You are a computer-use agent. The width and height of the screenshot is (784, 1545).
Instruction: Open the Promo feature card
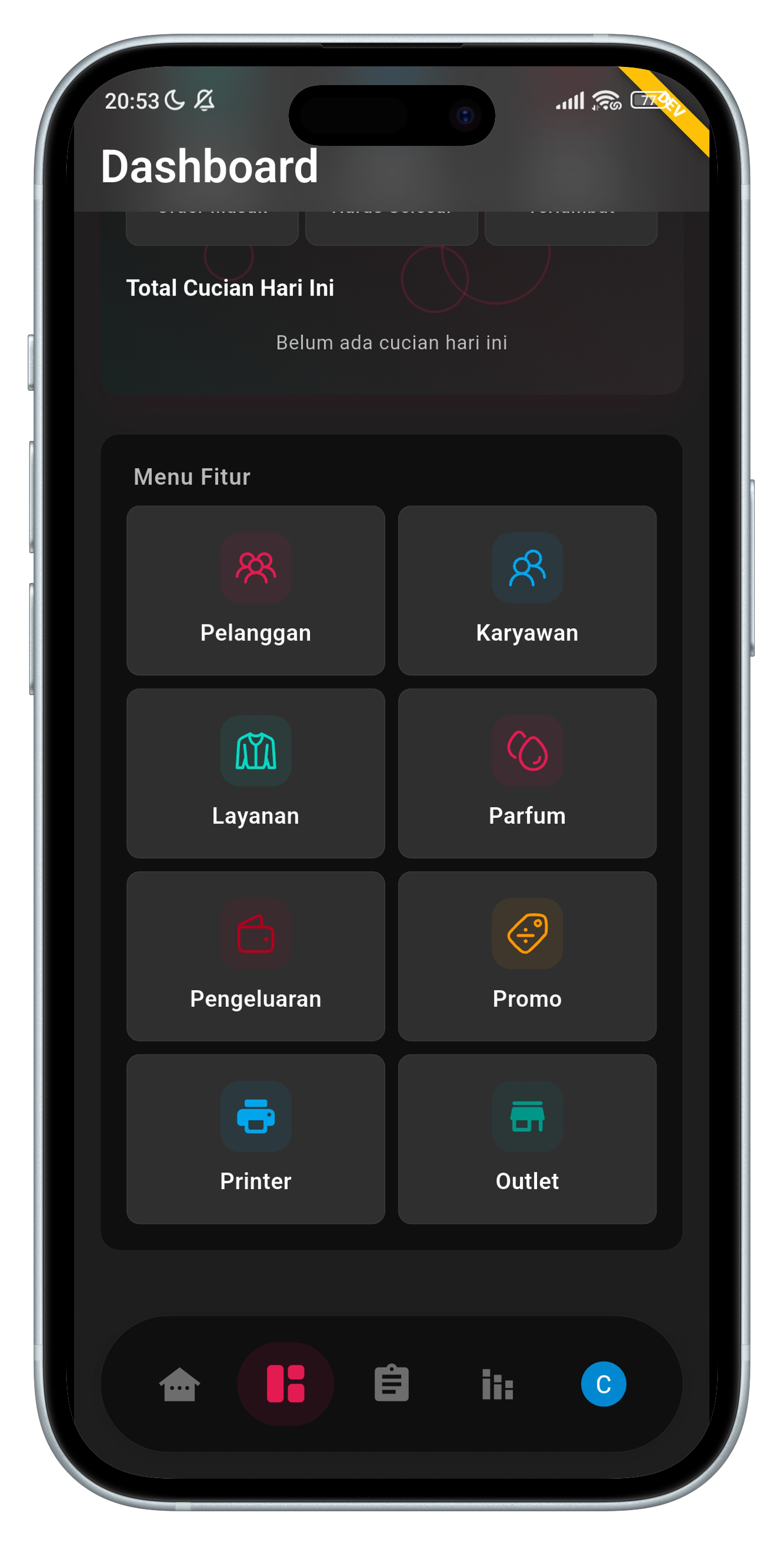[x=527, y=956]
